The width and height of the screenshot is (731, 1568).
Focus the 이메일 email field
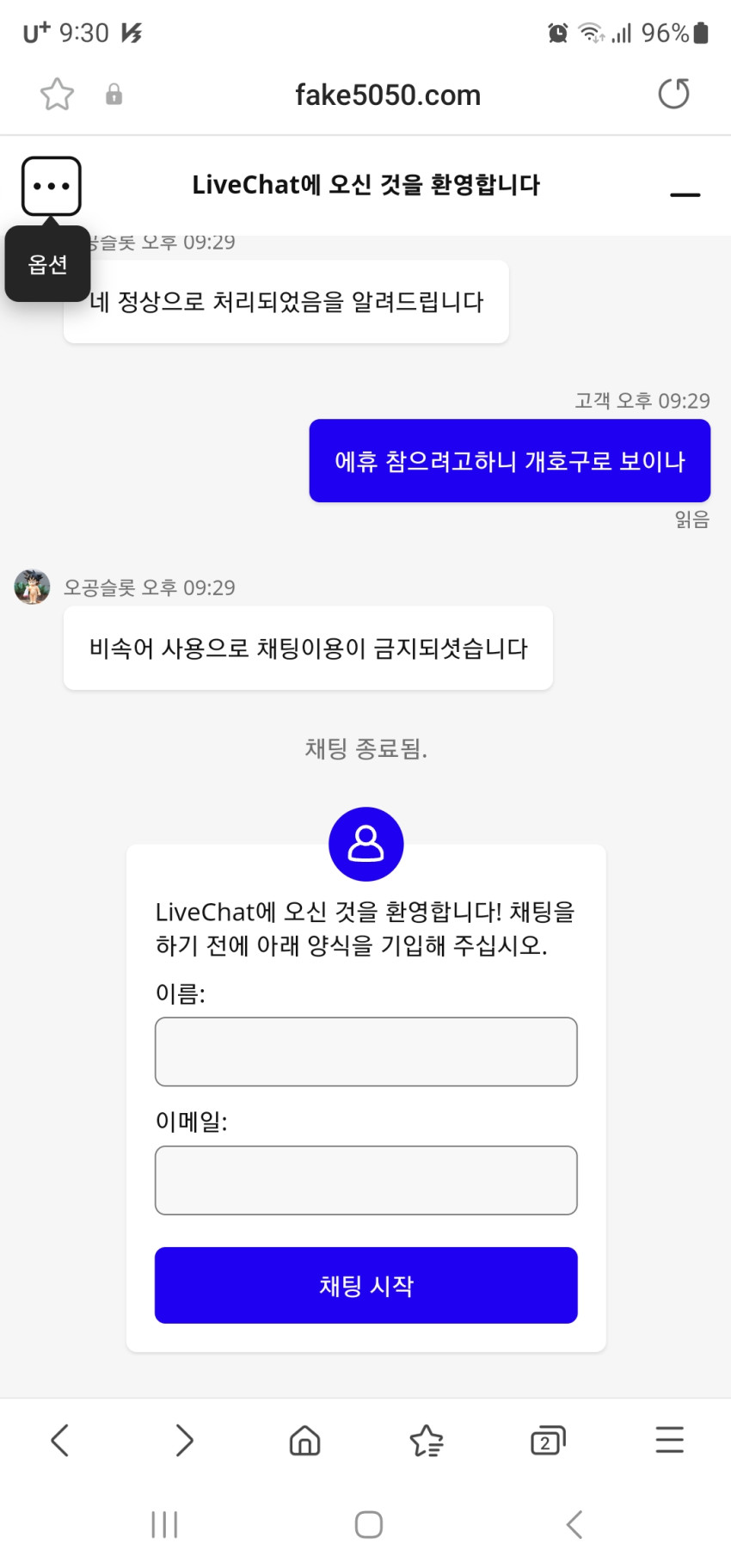[x=365, y=1180]
